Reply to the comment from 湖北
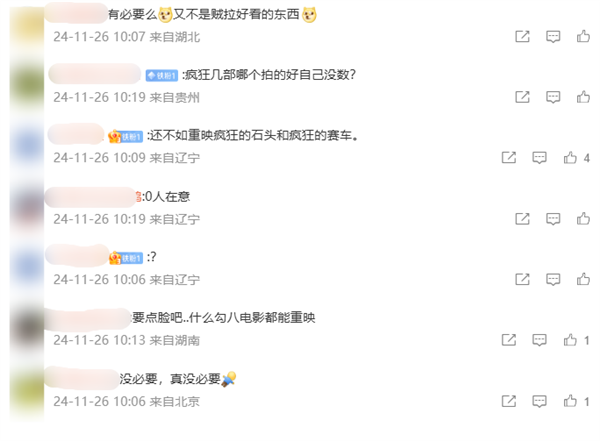The image size is (600, 441). pos(553,37)
